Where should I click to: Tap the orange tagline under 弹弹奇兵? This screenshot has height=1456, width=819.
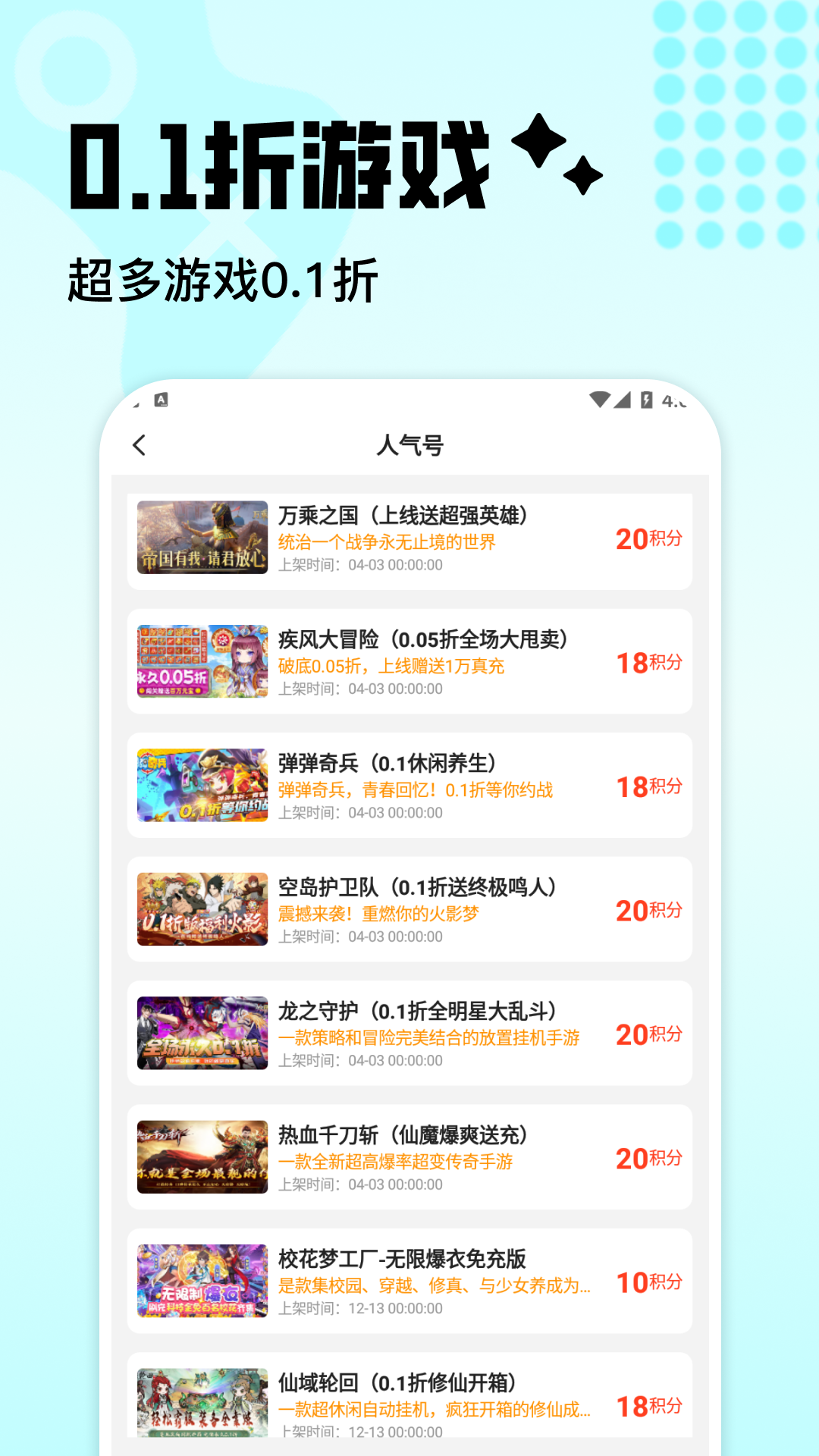coord(416,790)
